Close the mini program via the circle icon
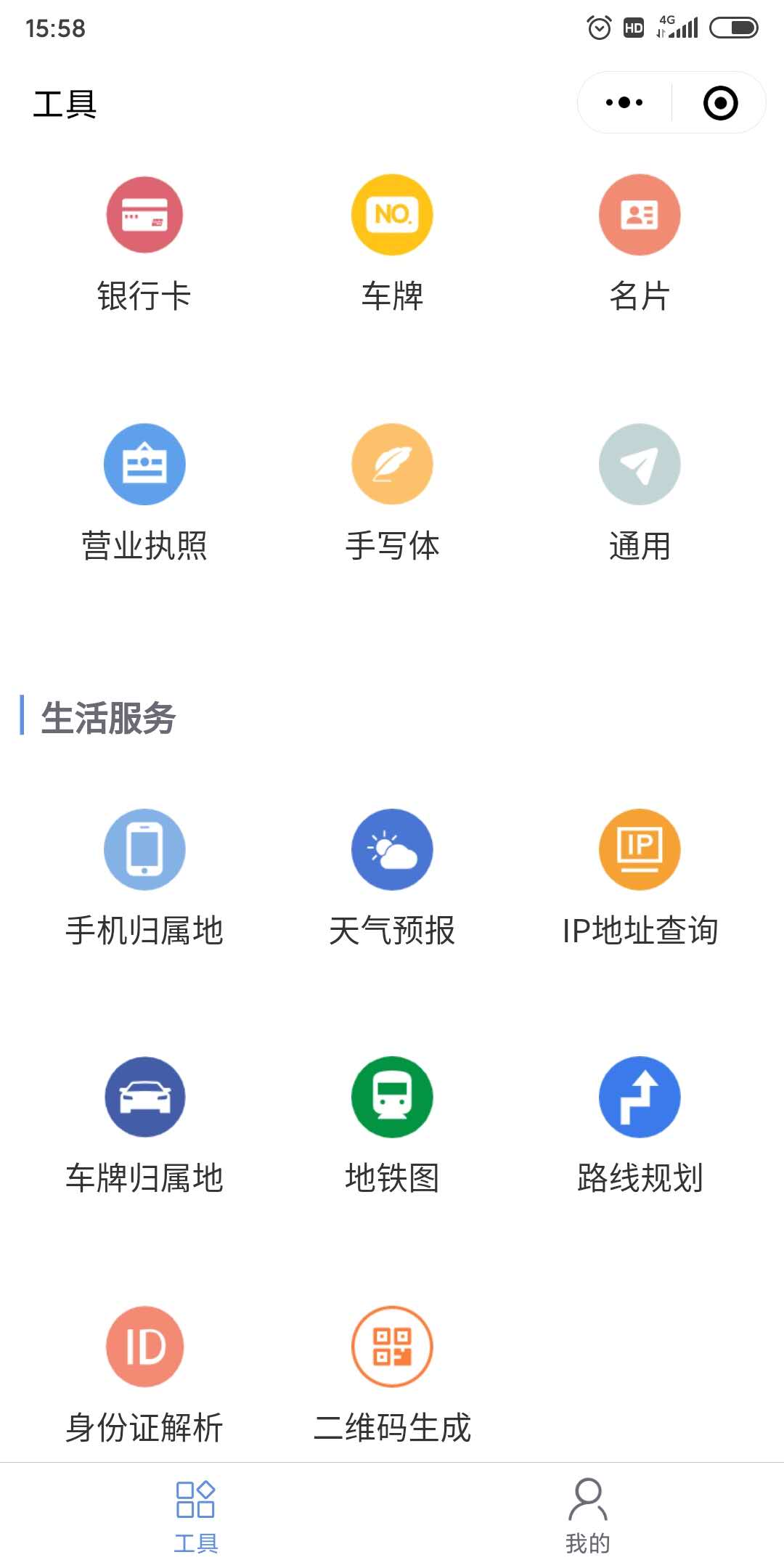The image size is (784, 1568). pos(720,102)
